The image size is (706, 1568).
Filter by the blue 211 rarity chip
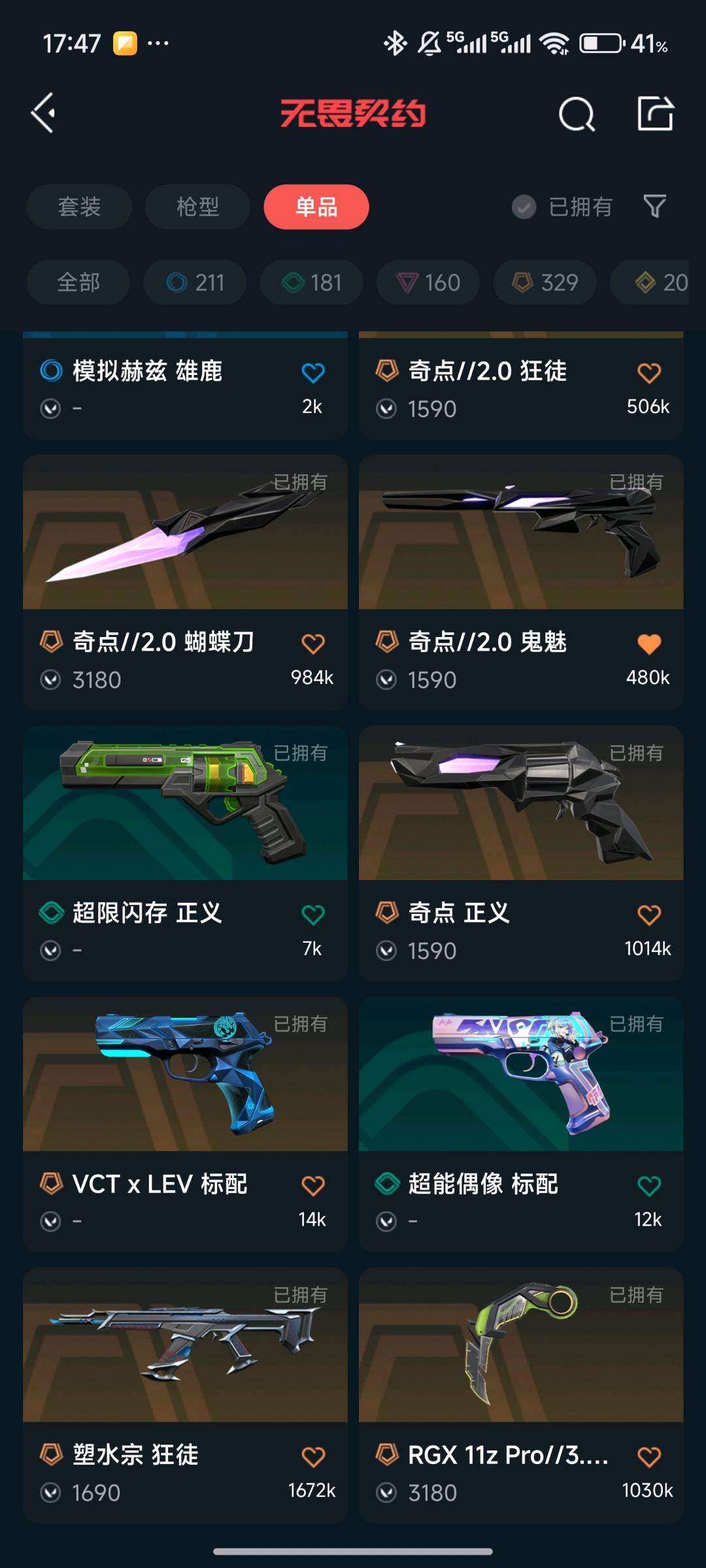click(195, 282)
